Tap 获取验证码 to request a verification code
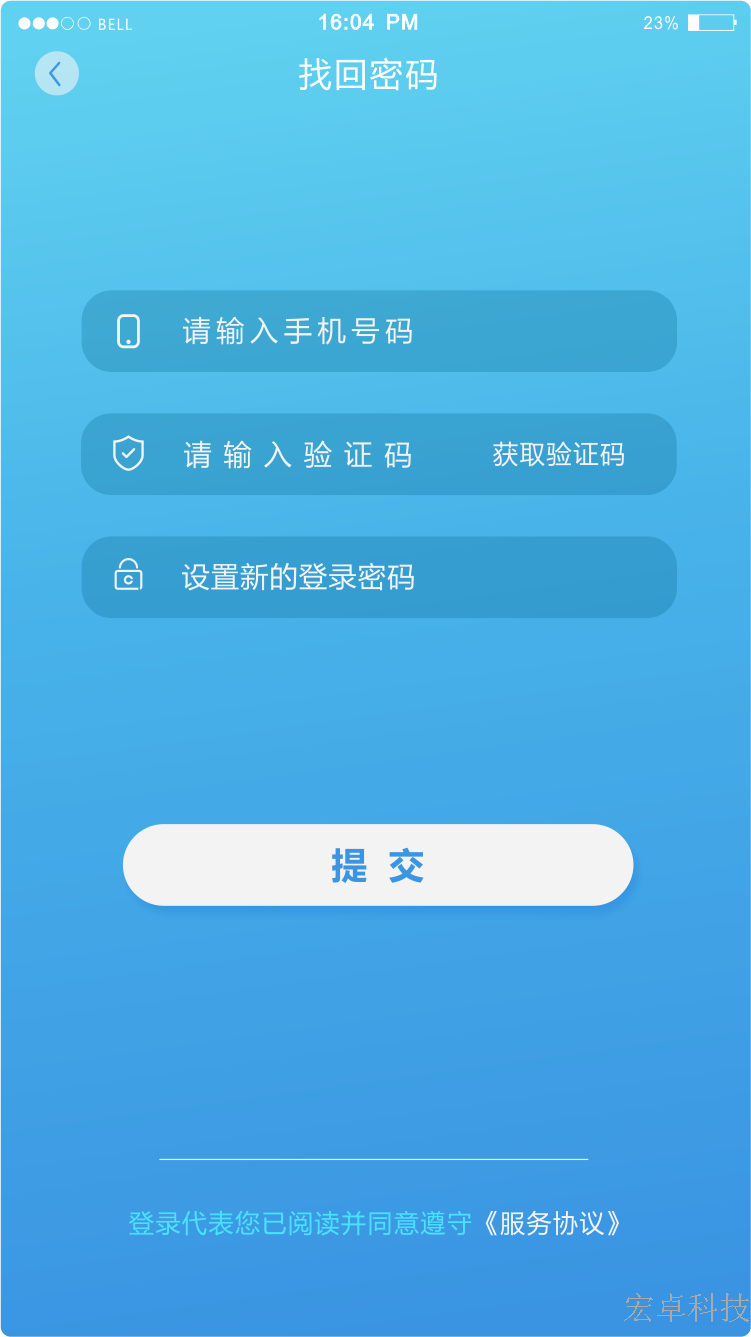Screen dimensions: 751x1337 [x=557, y=454]
